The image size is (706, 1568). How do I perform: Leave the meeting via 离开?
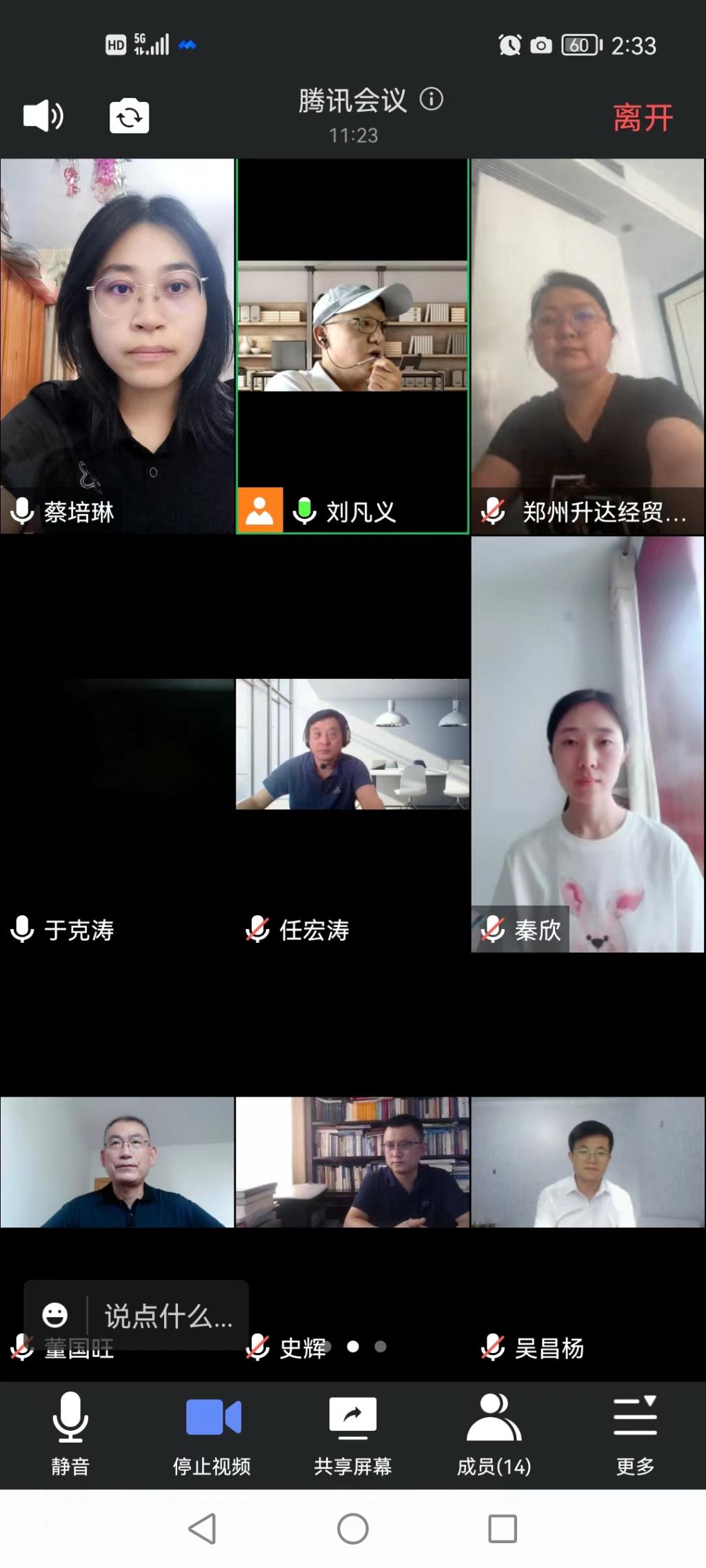643,117
